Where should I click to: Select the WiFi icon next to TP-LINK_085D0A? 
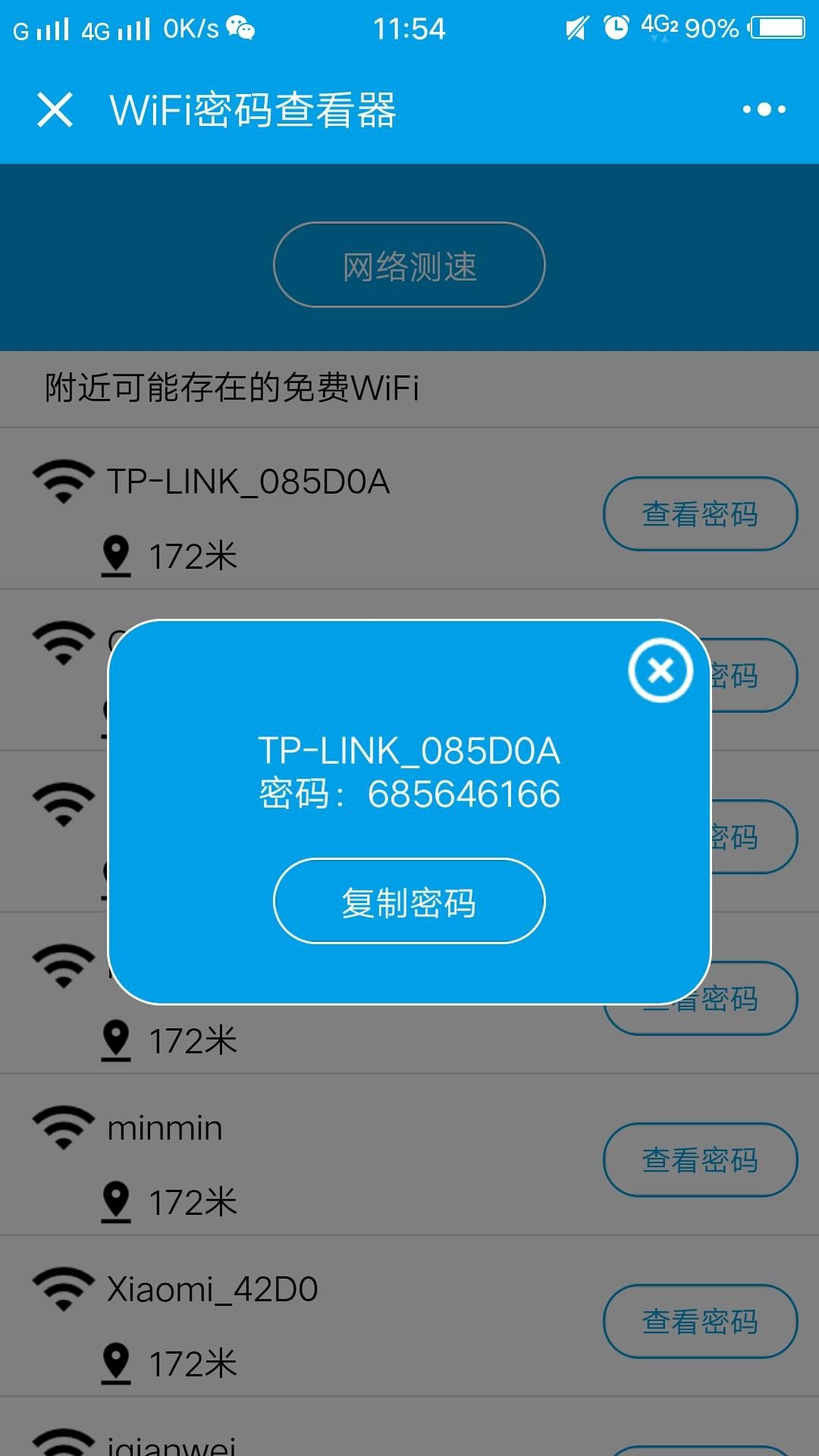(61, 478)
